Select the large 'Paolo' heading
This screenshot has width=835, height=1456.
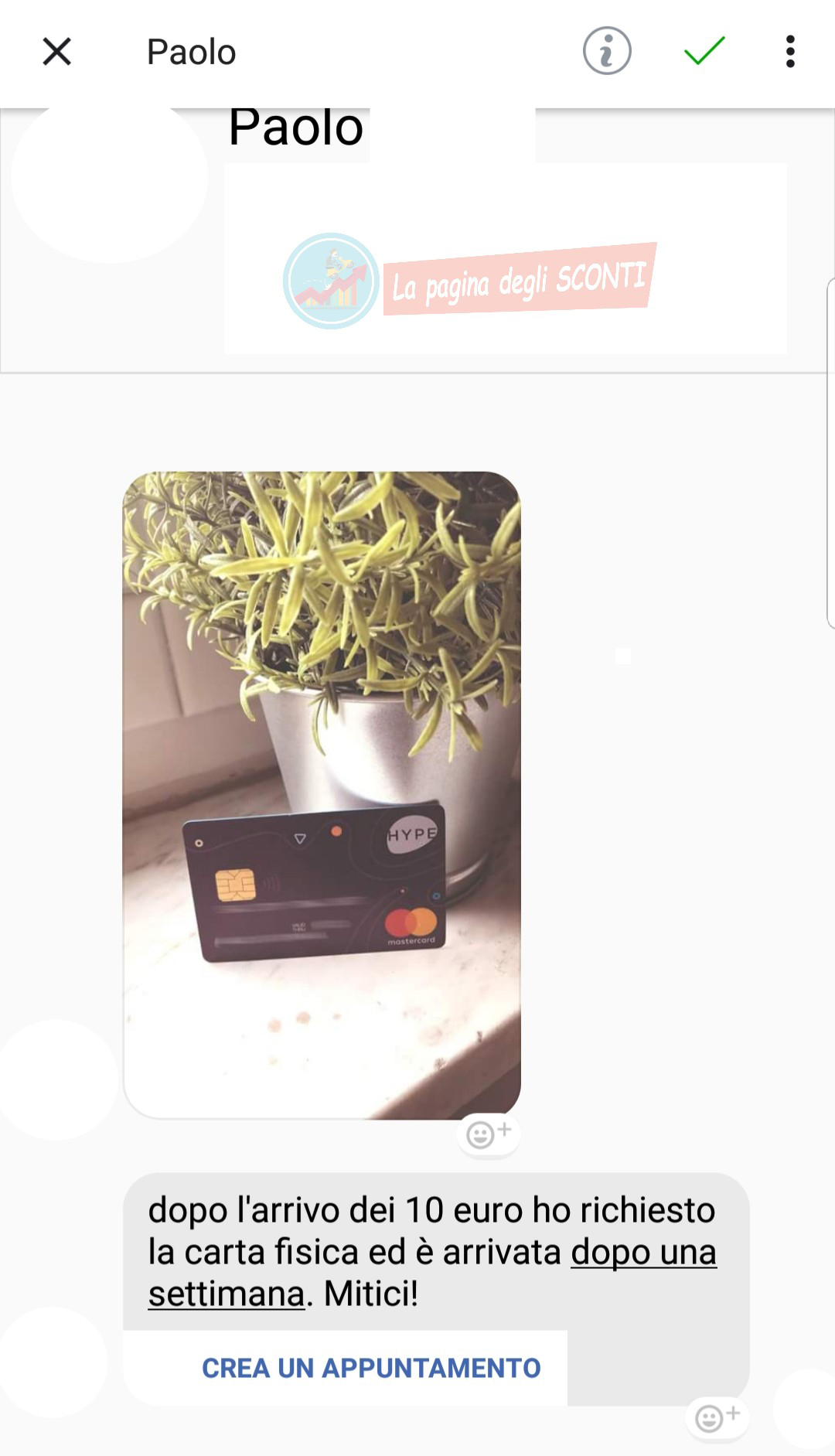click(296, 128)
